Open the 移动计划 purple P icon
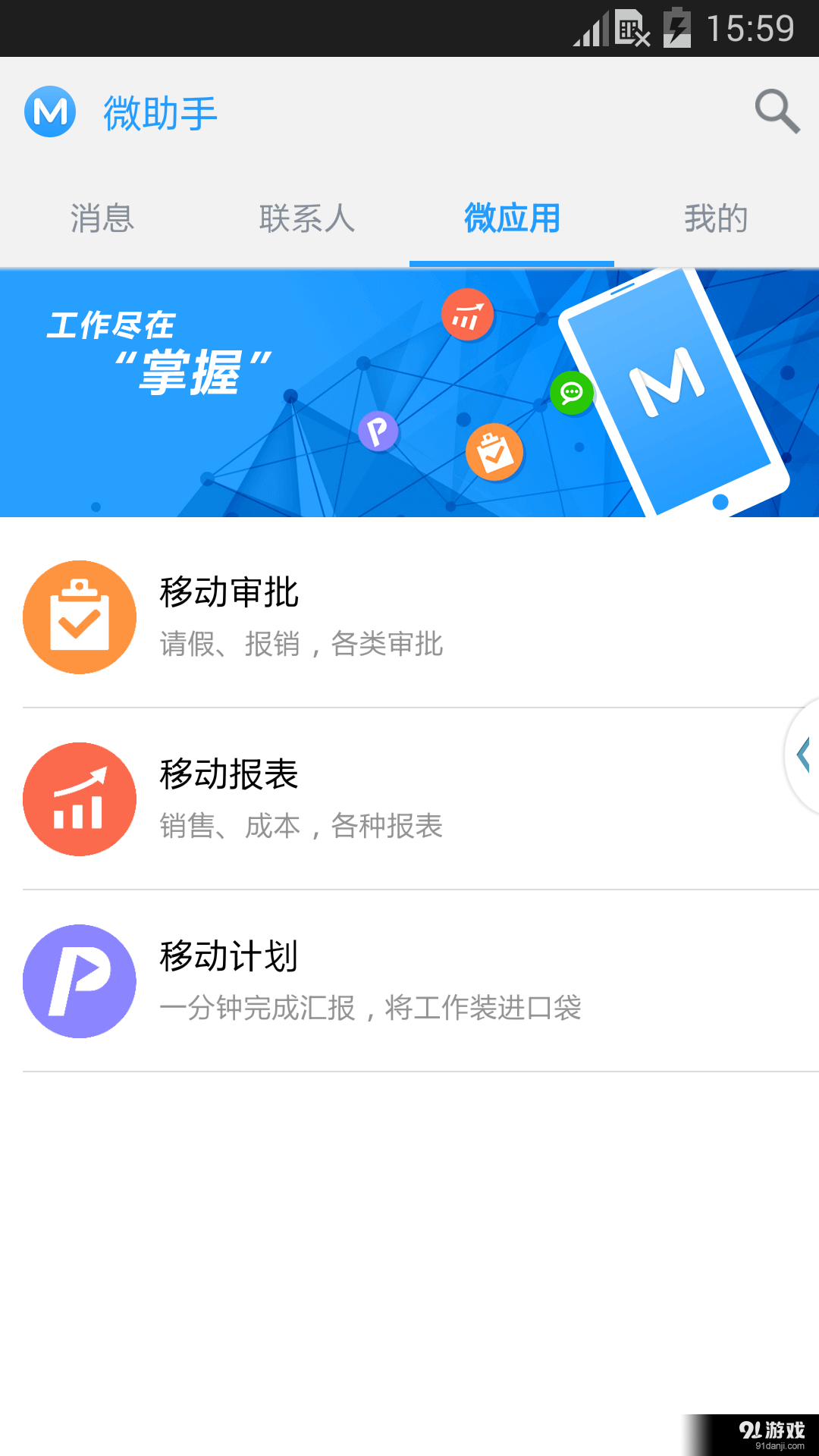The image size is (819, 1456). point(80,981)
